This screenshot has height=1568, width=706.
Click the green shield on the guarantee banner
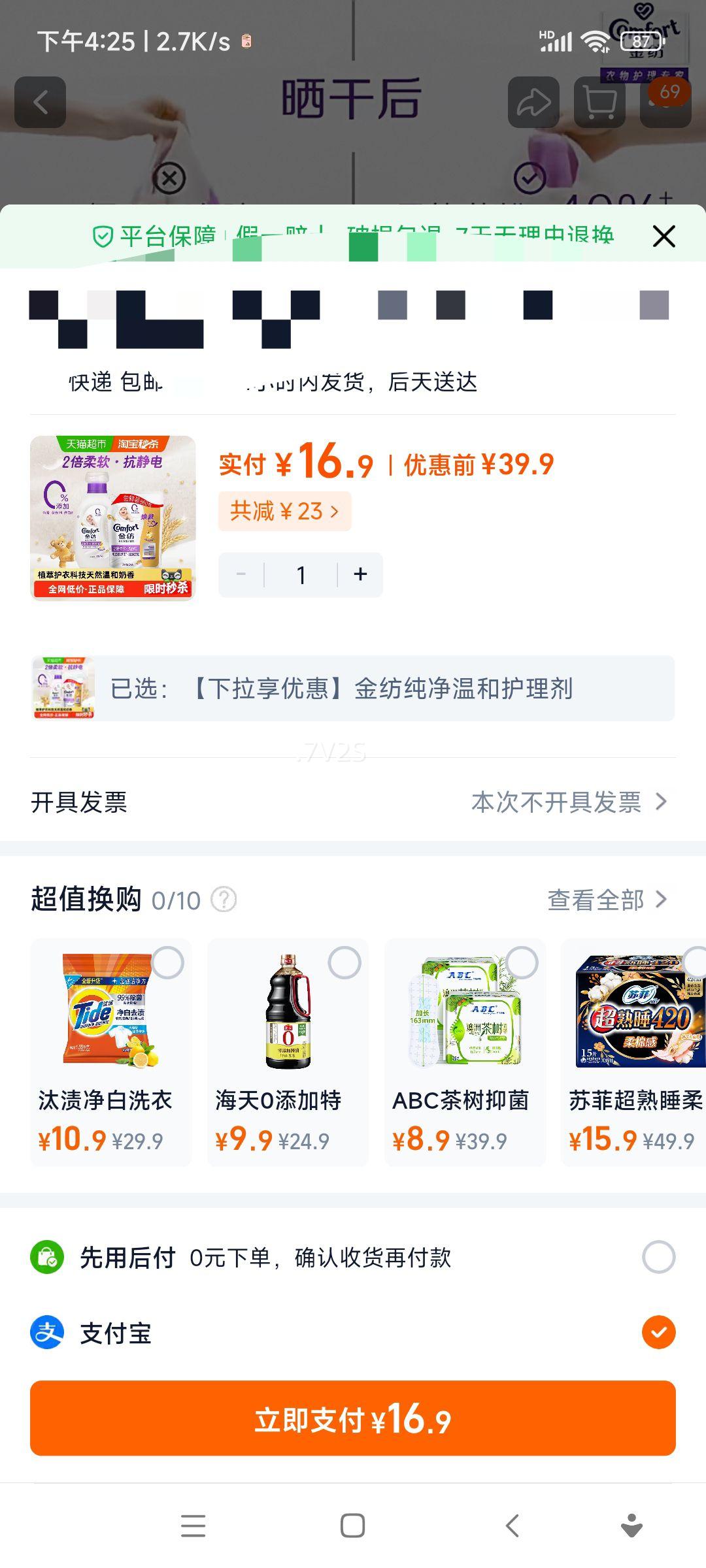coord(101,237)
